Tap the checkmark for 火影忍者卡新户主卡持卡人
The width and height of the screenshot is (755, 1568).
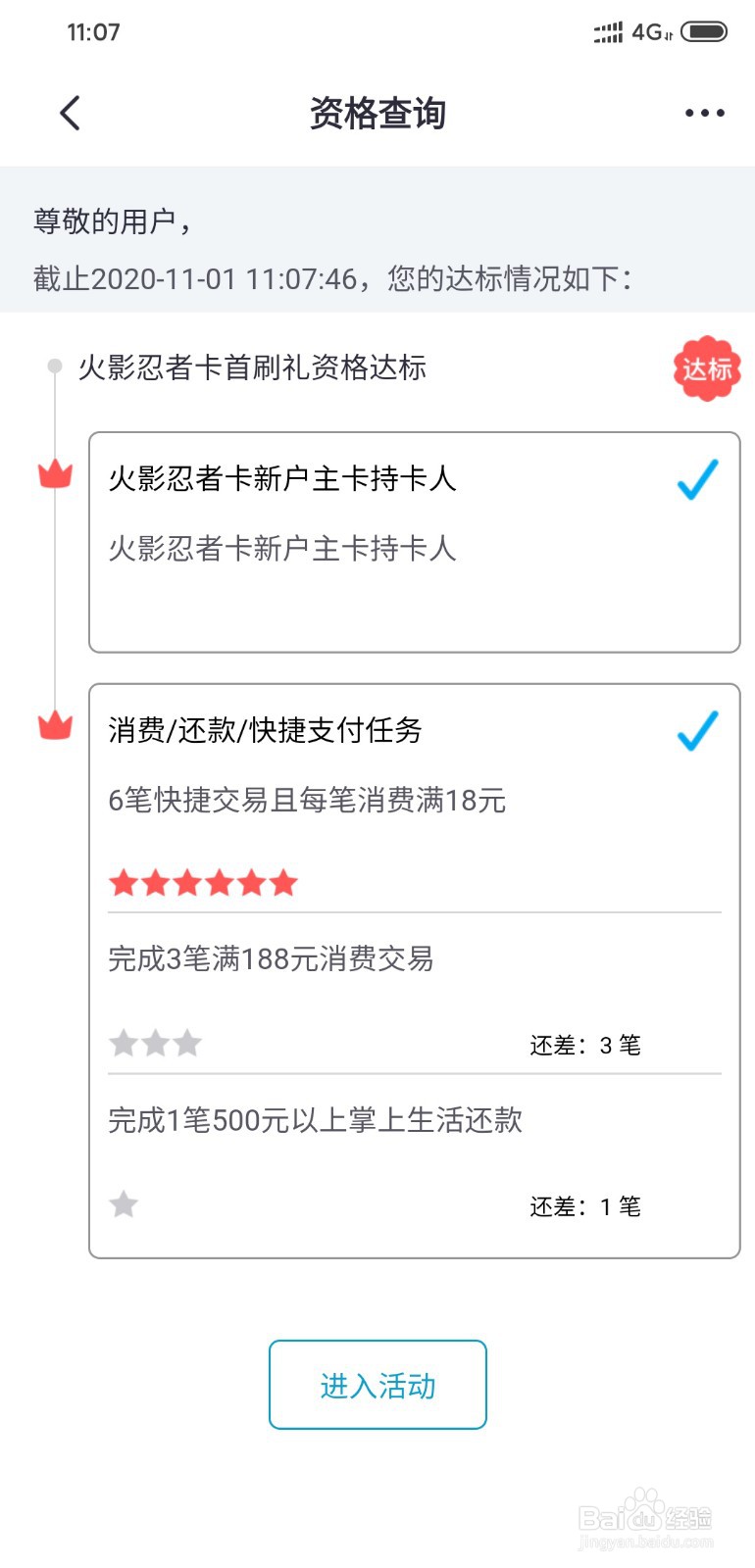pyautogui.click(x=694, y=479)
